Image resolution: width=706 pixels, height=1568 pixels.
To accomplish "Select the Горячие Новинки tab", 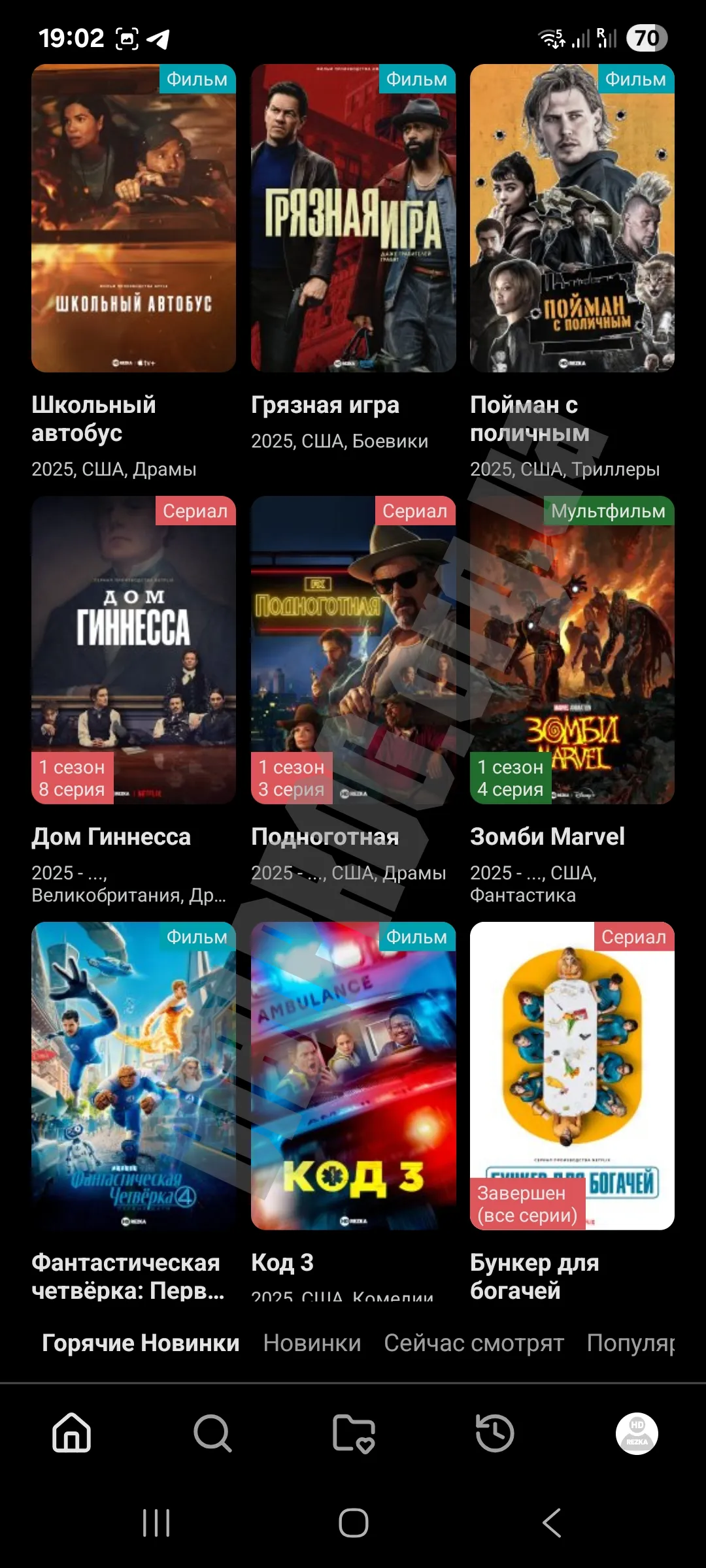I will point(141,1343).
